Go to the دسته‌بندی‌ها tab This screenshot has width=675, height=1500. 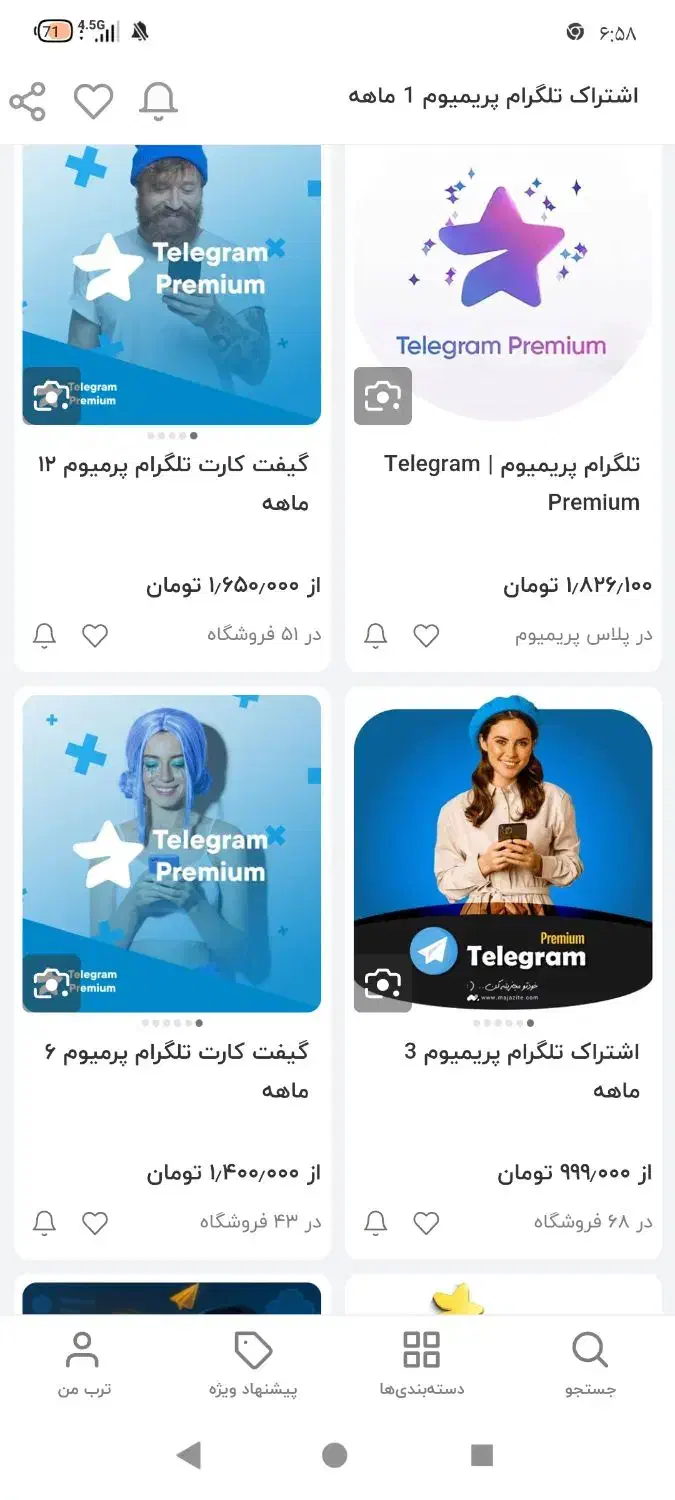[421, 1363]
